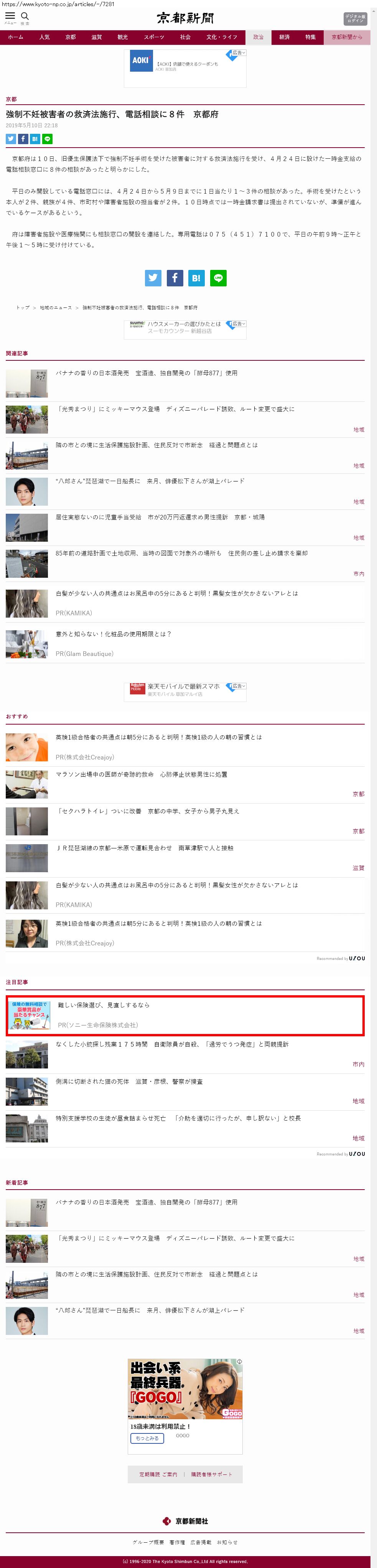Open the 猫の死体 滋賀・彦根 article

pos(129,1081)
